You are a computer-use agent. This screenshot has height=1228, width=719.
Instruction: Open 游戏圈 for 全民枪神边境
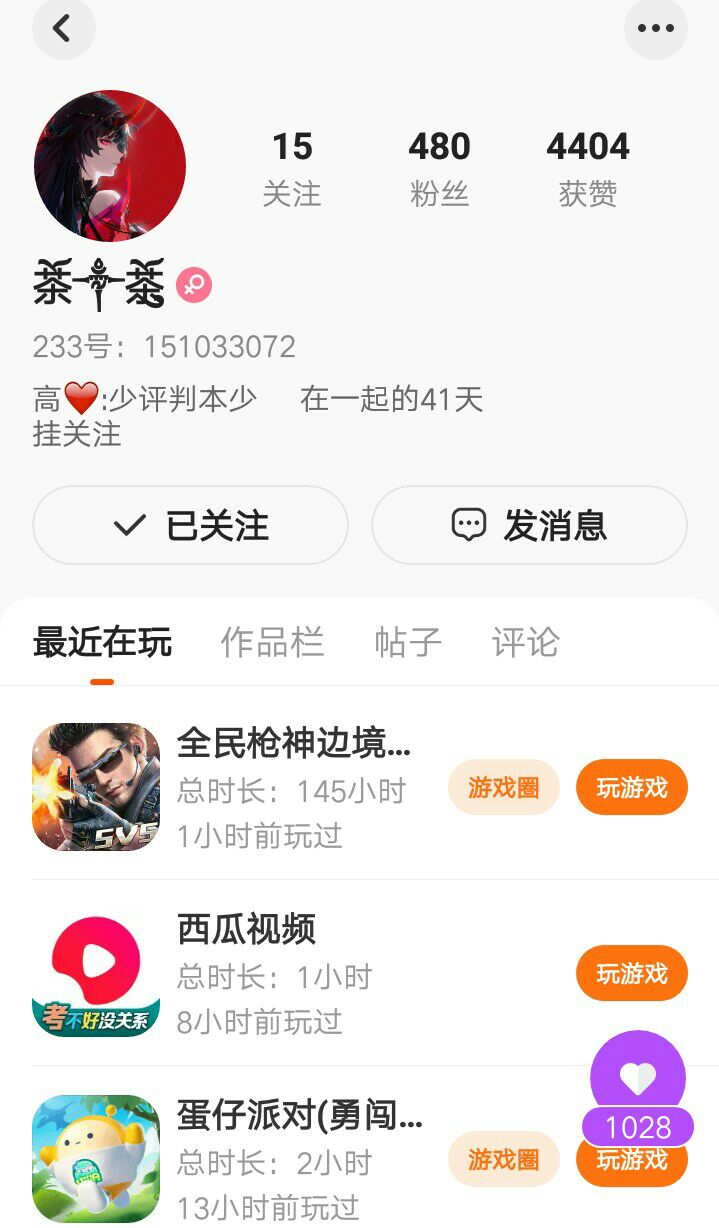[503, 788]
